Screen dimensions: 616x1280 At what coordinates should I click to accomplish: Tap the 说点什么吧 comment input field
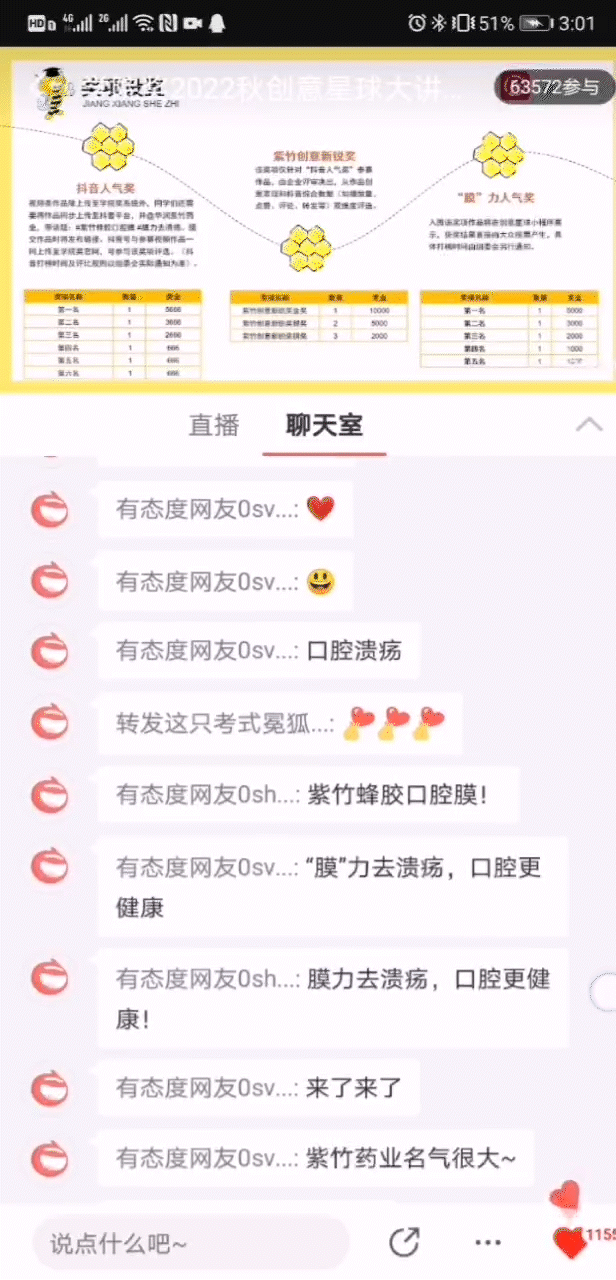(190, 1244)
